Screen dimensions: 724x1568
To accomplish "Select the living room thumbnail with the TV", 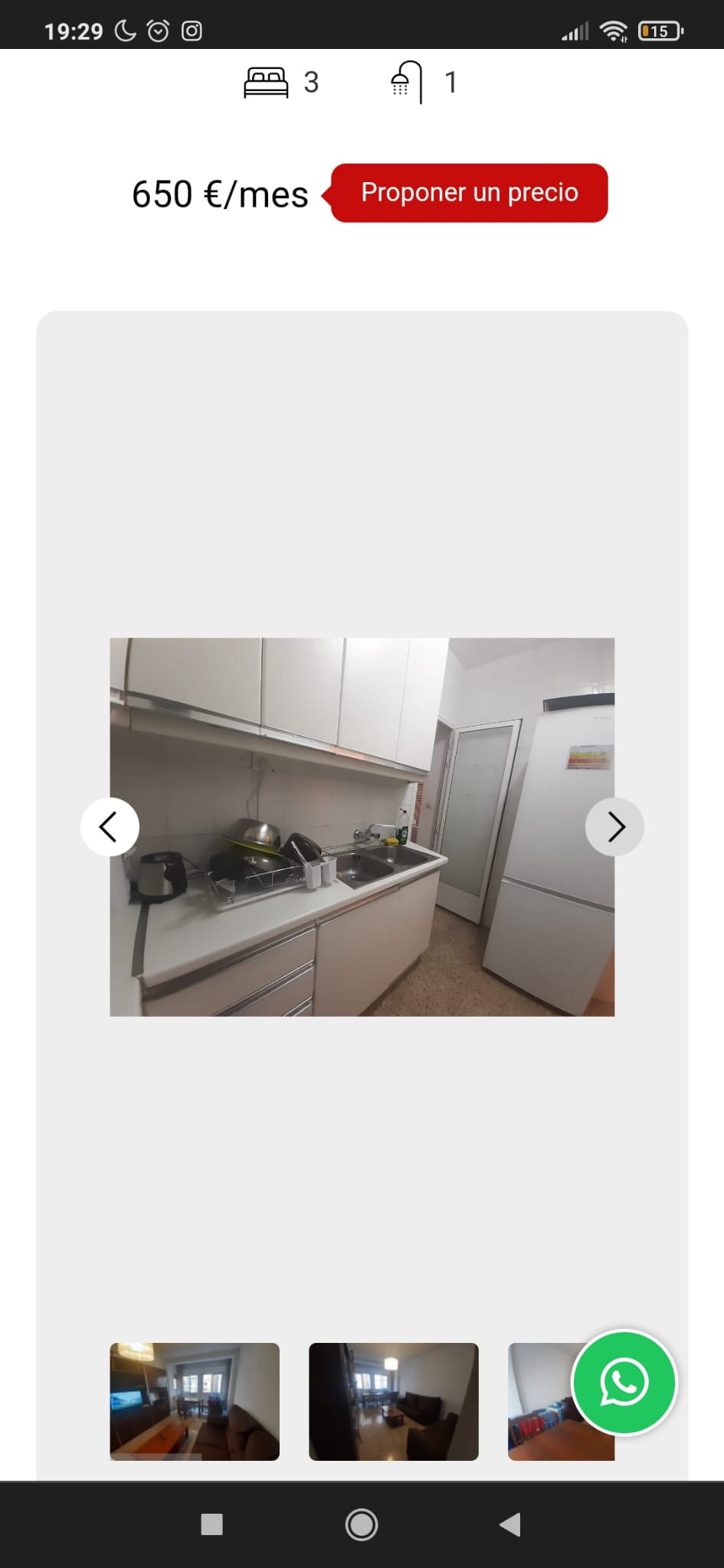I will coord(195,1401).
